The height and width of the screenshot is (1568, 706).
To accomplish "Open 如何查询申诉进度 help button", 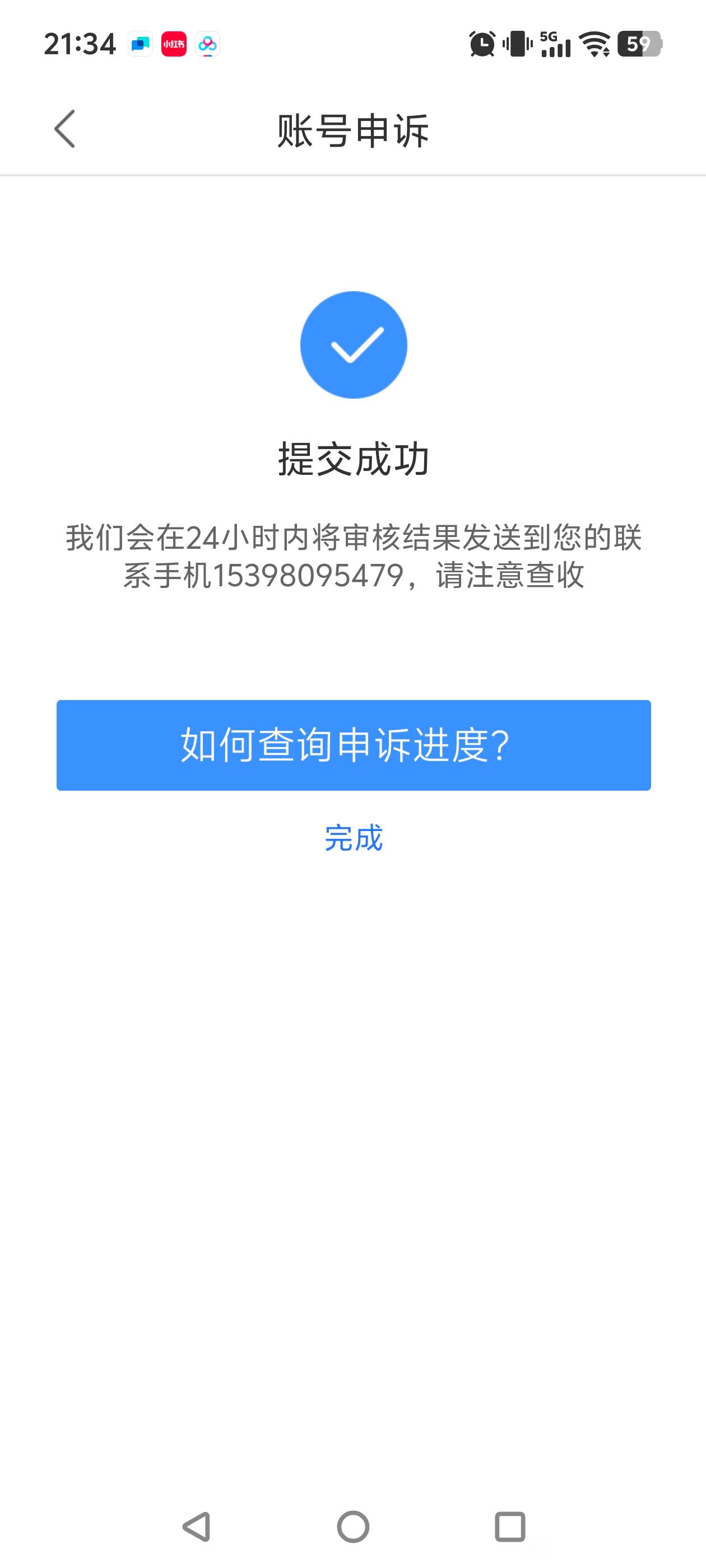I will coord(354,745).
